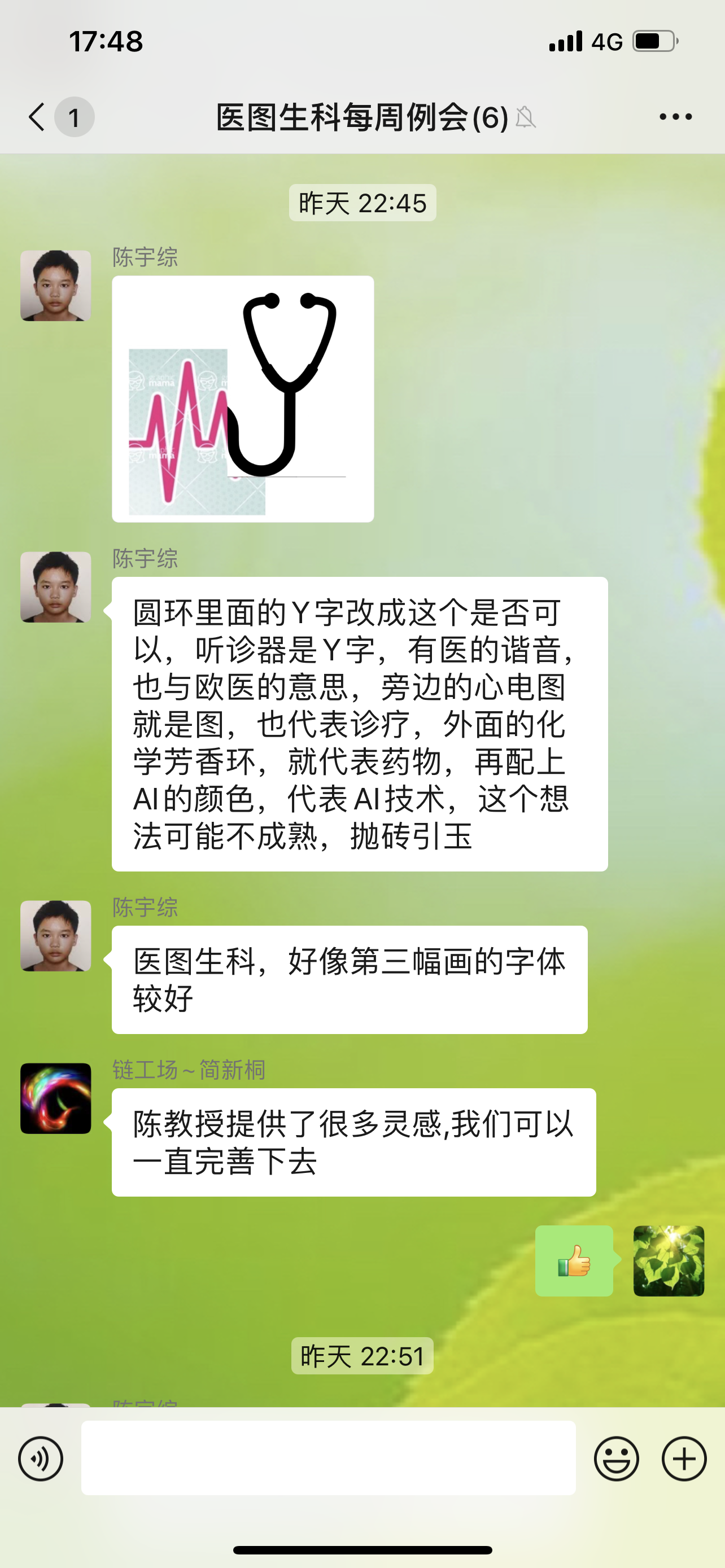
Task: Tap 链工场~简新桐's profile avatar
Action: [x=56, y=1098]
